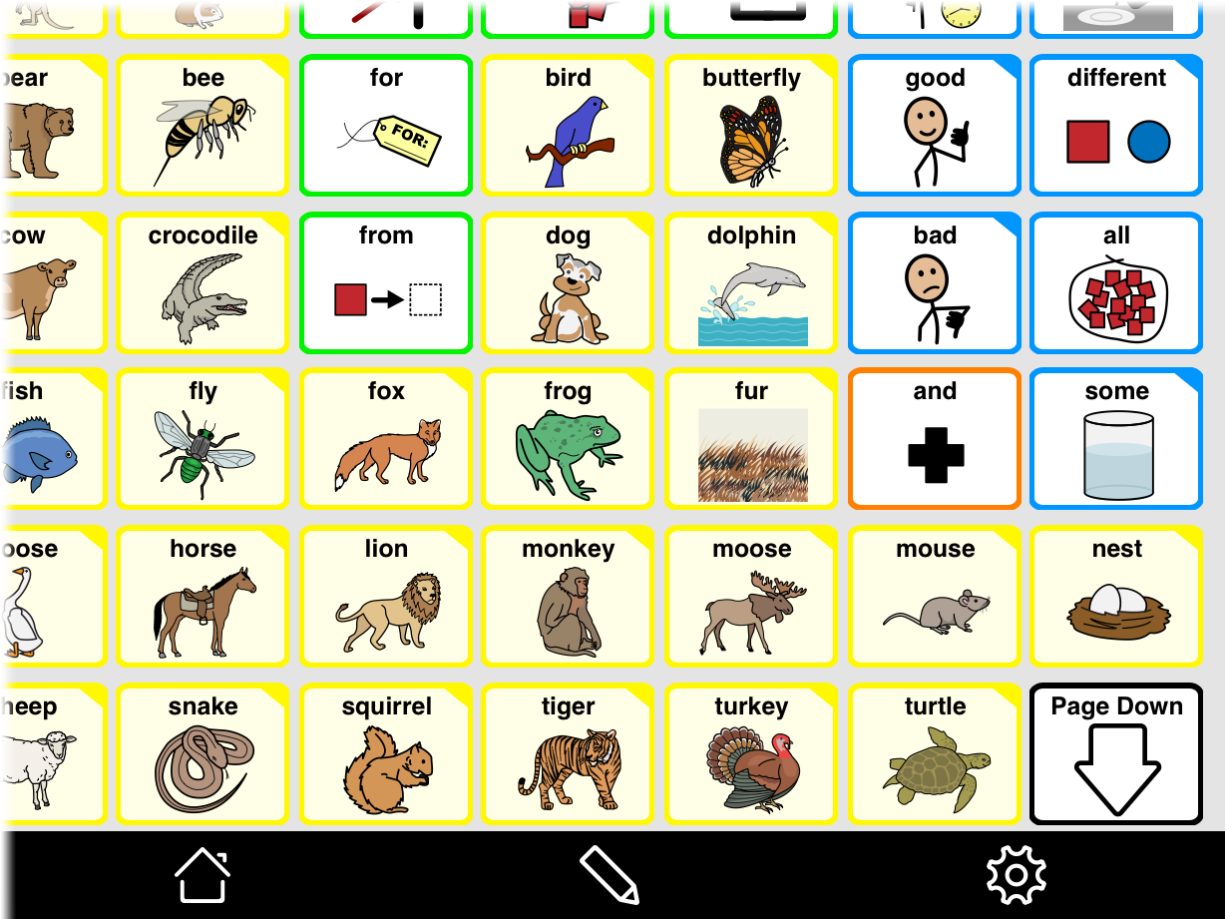Tap the 'tiger' tile
Image resolution: width=1225 pixels, height=919 pixels.
click(x=568, y=754)
